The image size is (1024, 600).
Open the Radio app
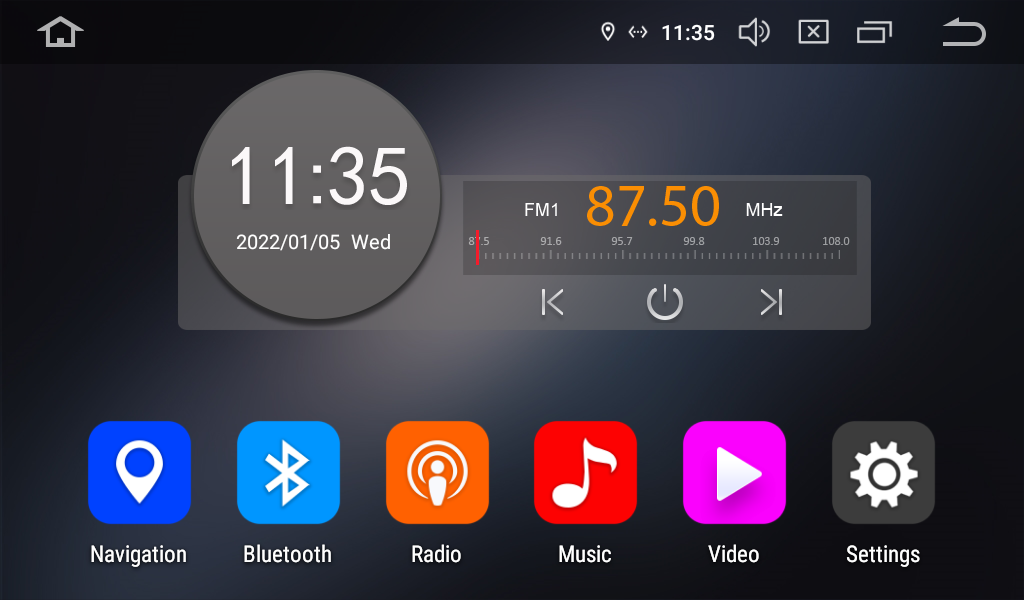tap(437, 473)
